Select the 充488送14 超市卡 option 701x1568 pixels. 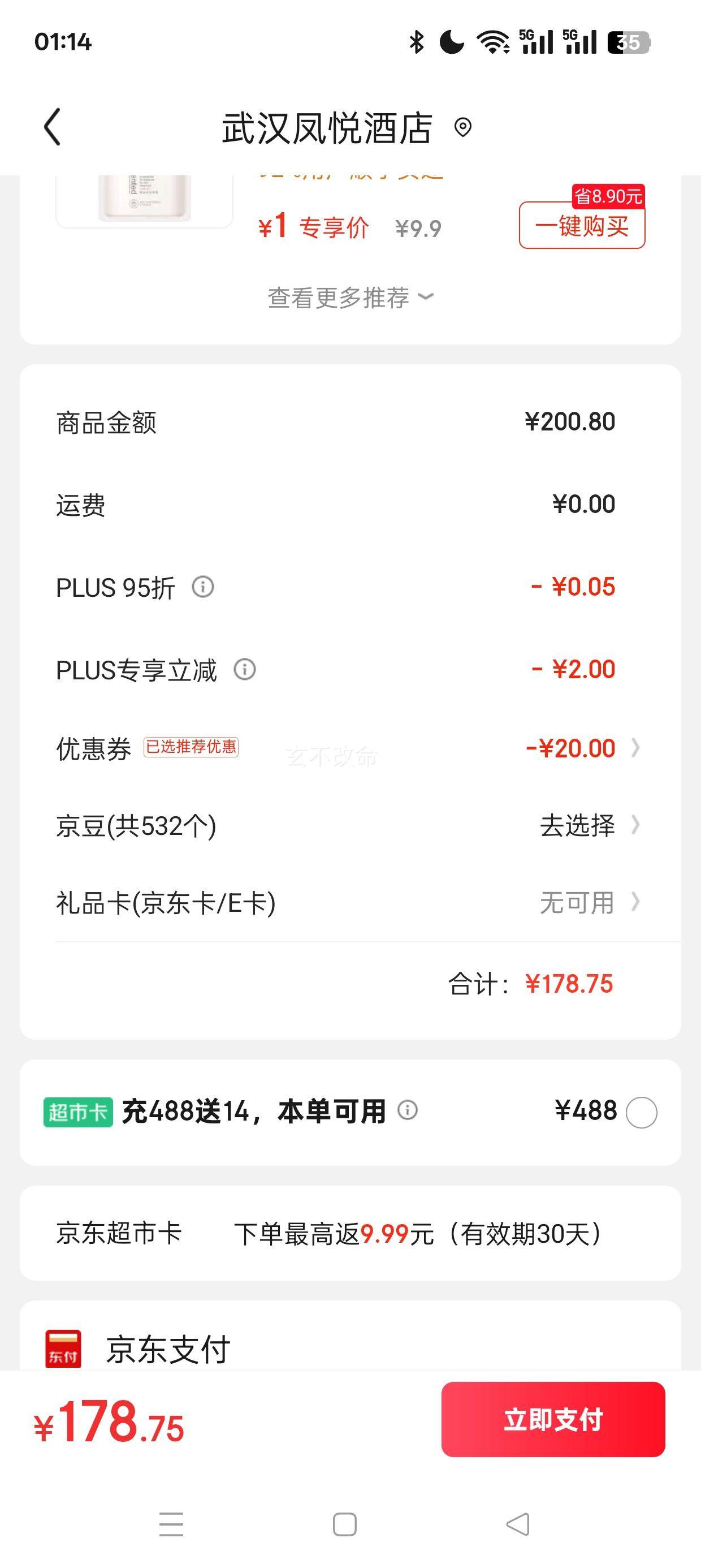point(642,1112)
